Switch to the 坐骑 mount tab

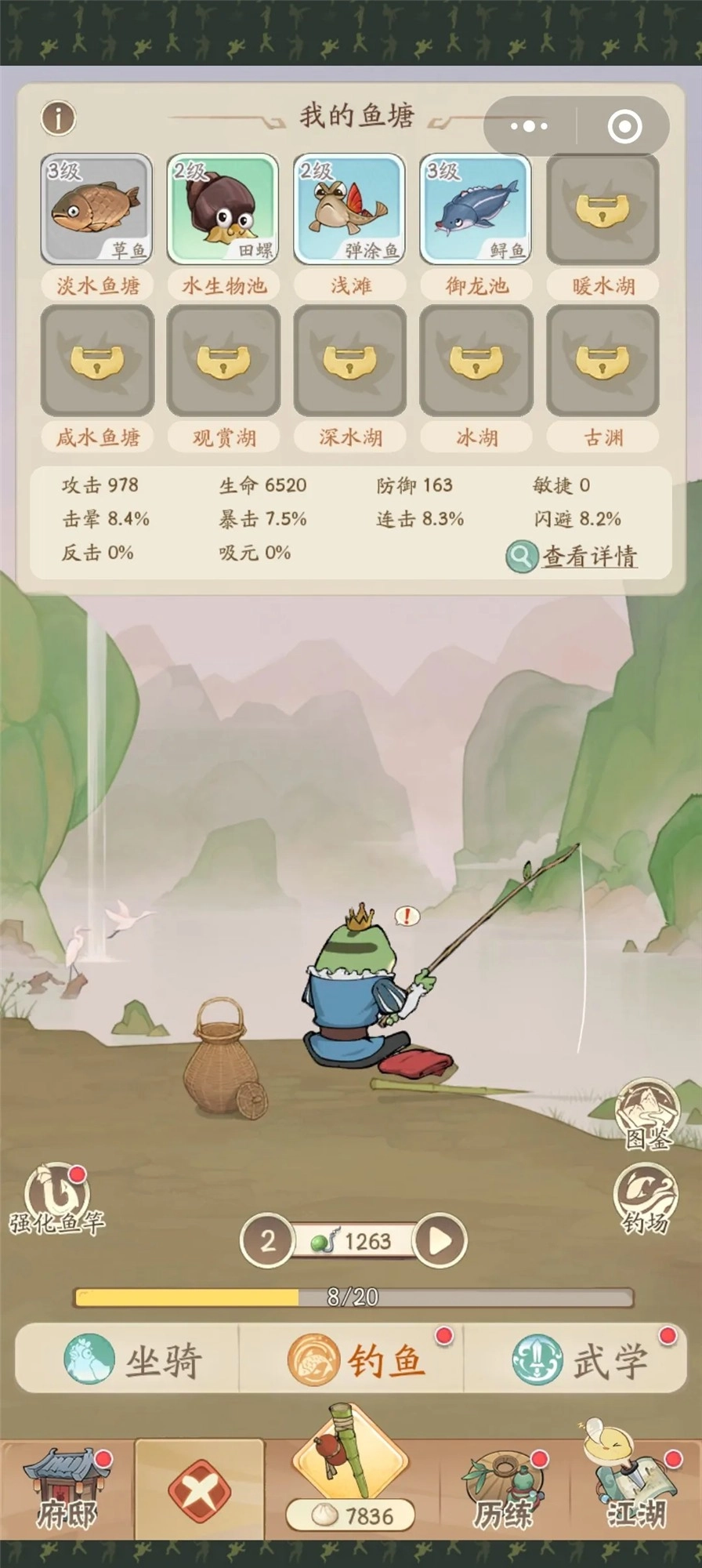pyautogui.click(x=132, y=1360)
